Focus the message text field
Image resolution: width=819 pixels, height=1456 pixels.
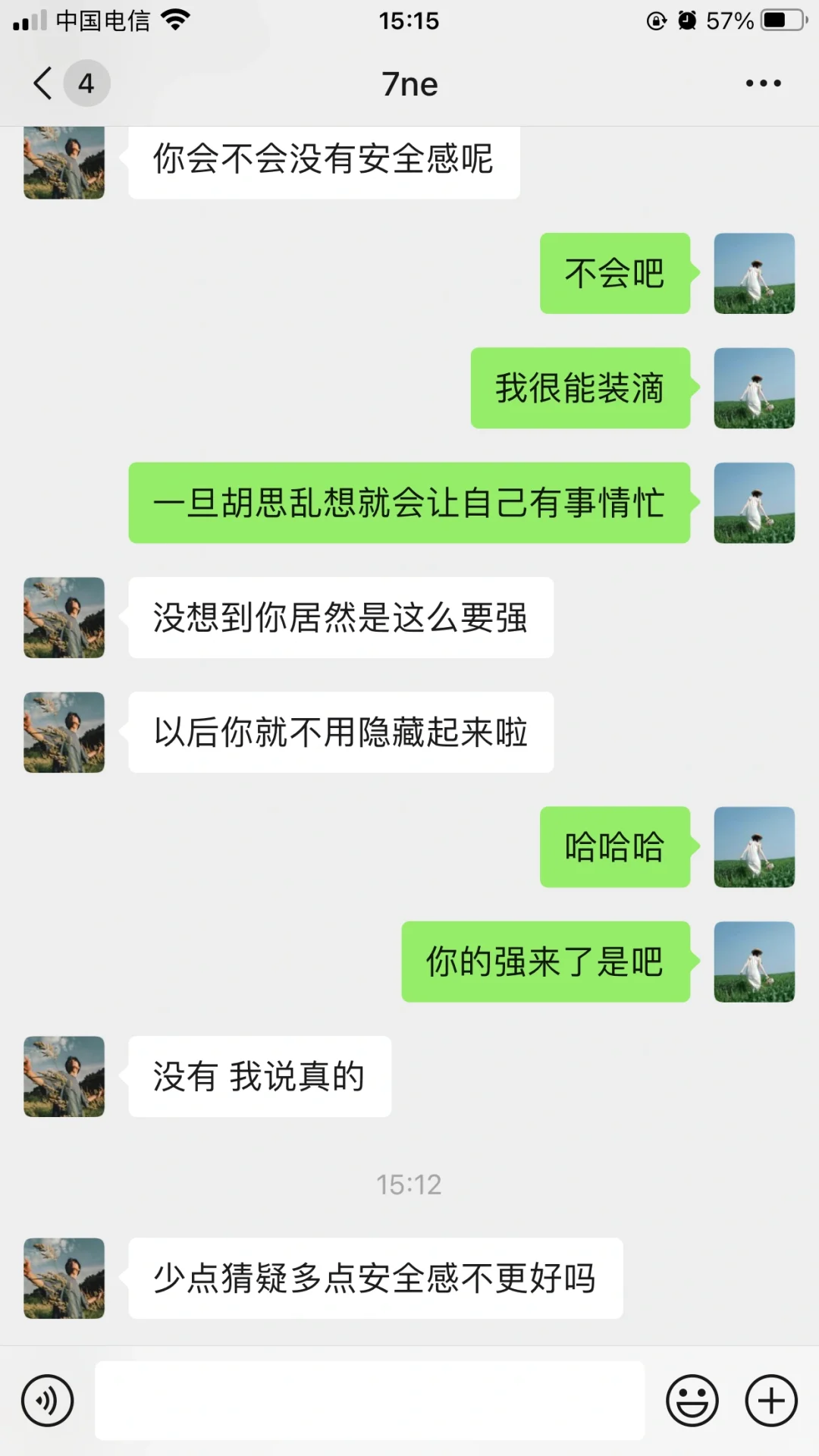tap(370, 1401)
